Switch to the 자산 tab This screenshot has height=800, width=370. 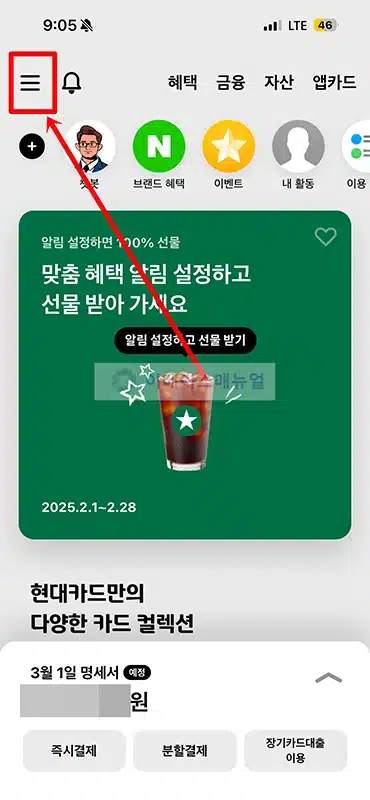[279, 82]
